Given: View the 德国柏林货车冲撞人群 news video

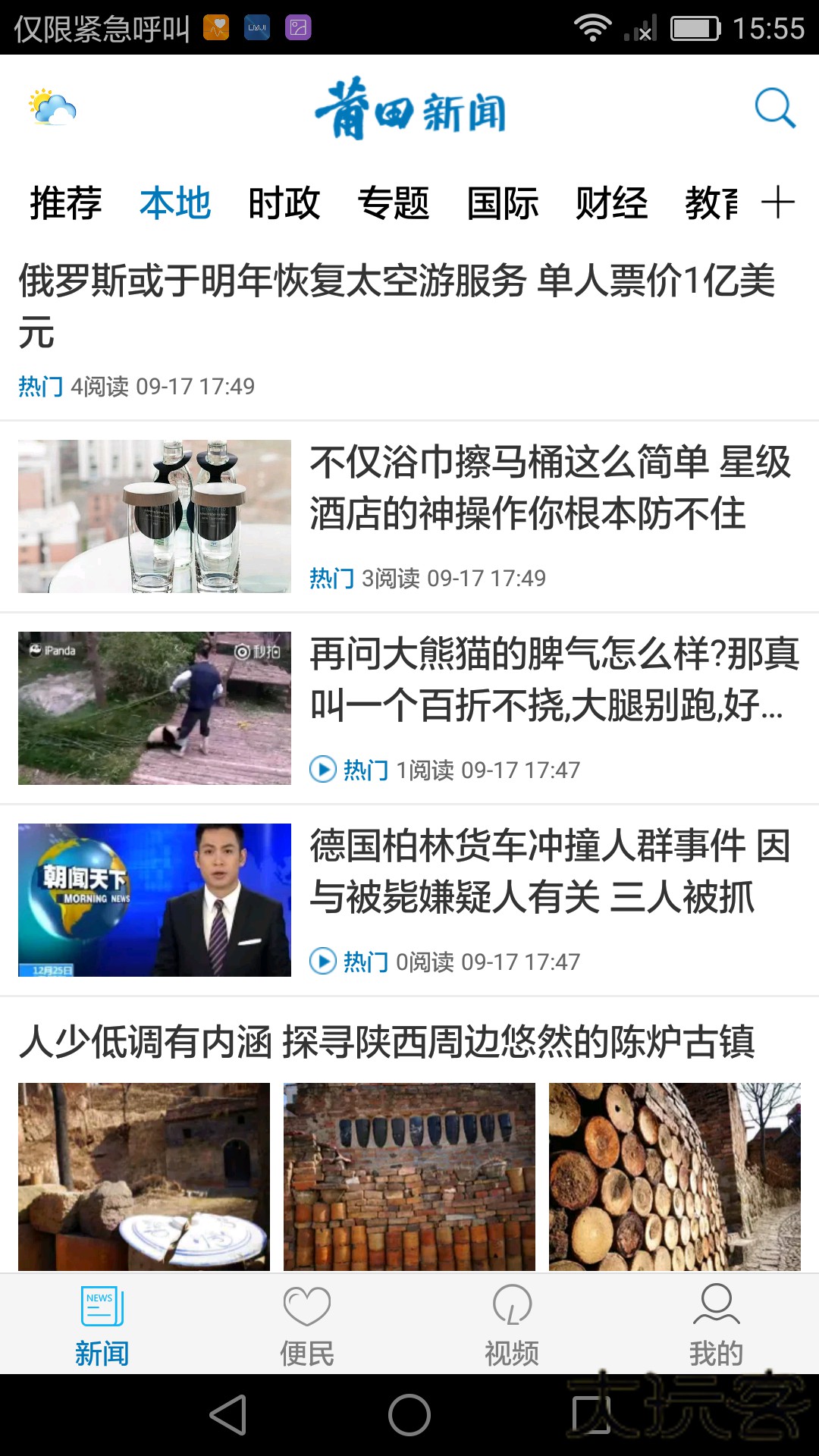Looking at the screenshot, I should 549,871.
